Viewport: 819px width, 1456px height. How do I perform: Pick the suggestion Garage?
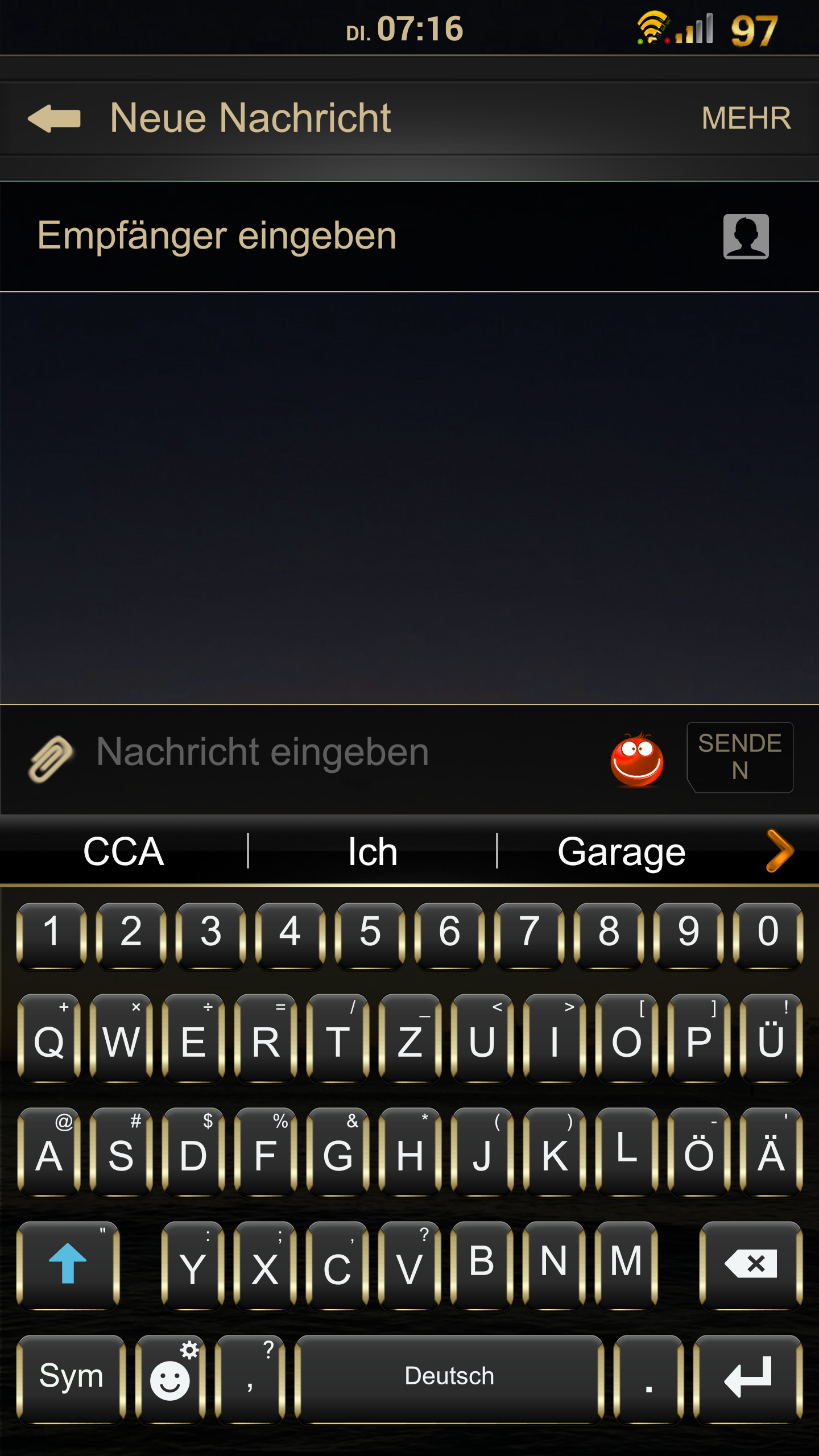621,851
